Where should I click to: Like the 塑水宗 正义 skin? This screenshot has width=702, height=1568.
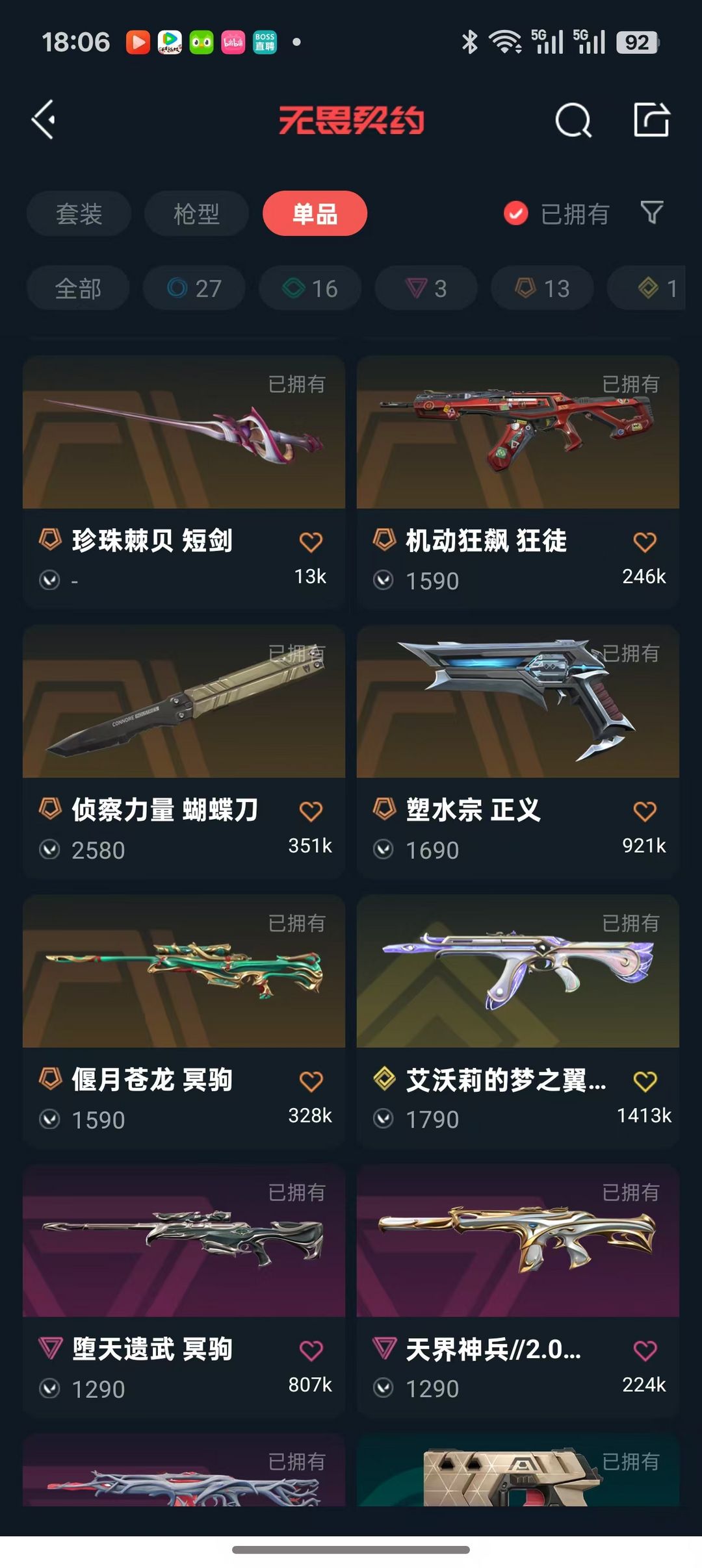click(x=644, y=811)
